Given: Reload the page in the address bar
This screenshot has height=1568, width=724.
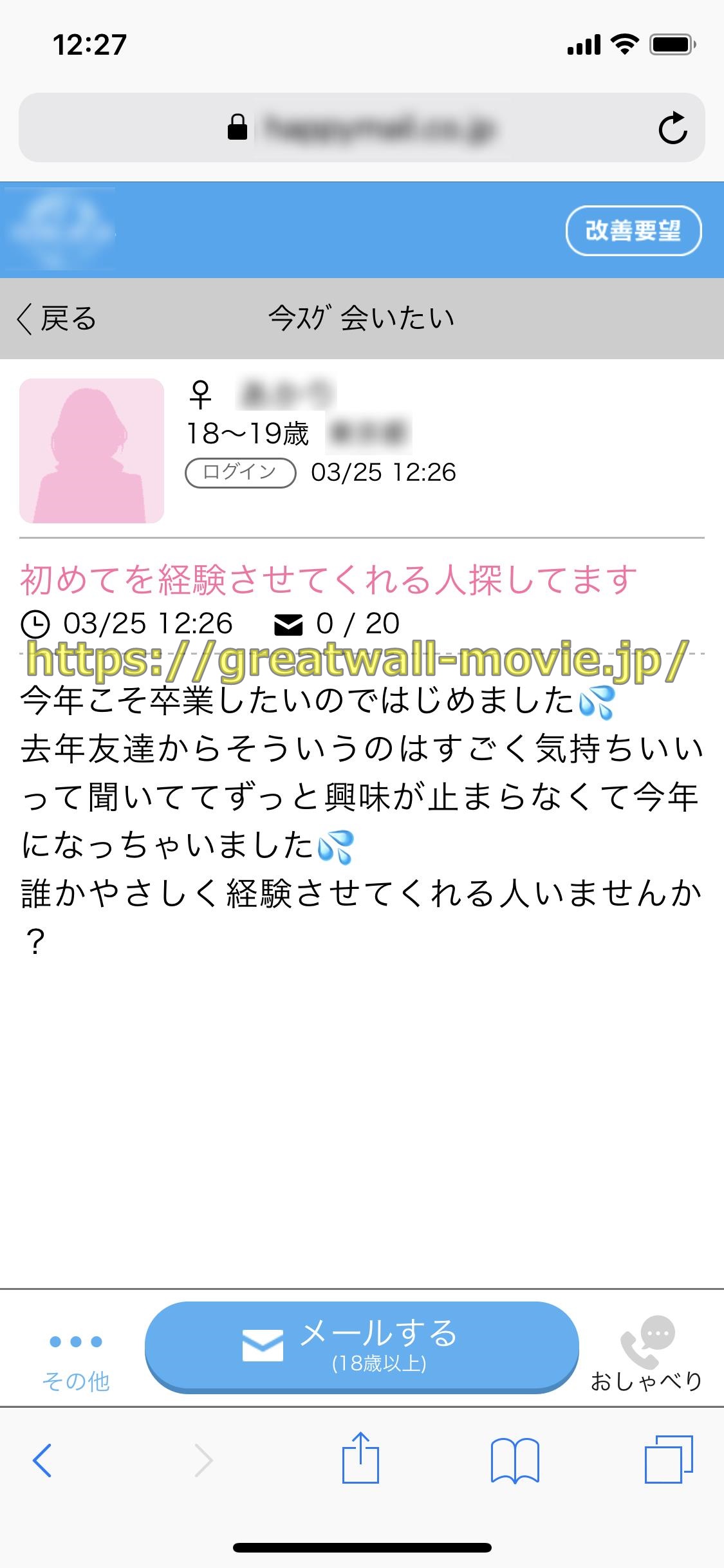Looking at the screenshot, I should tap(673, 128).
